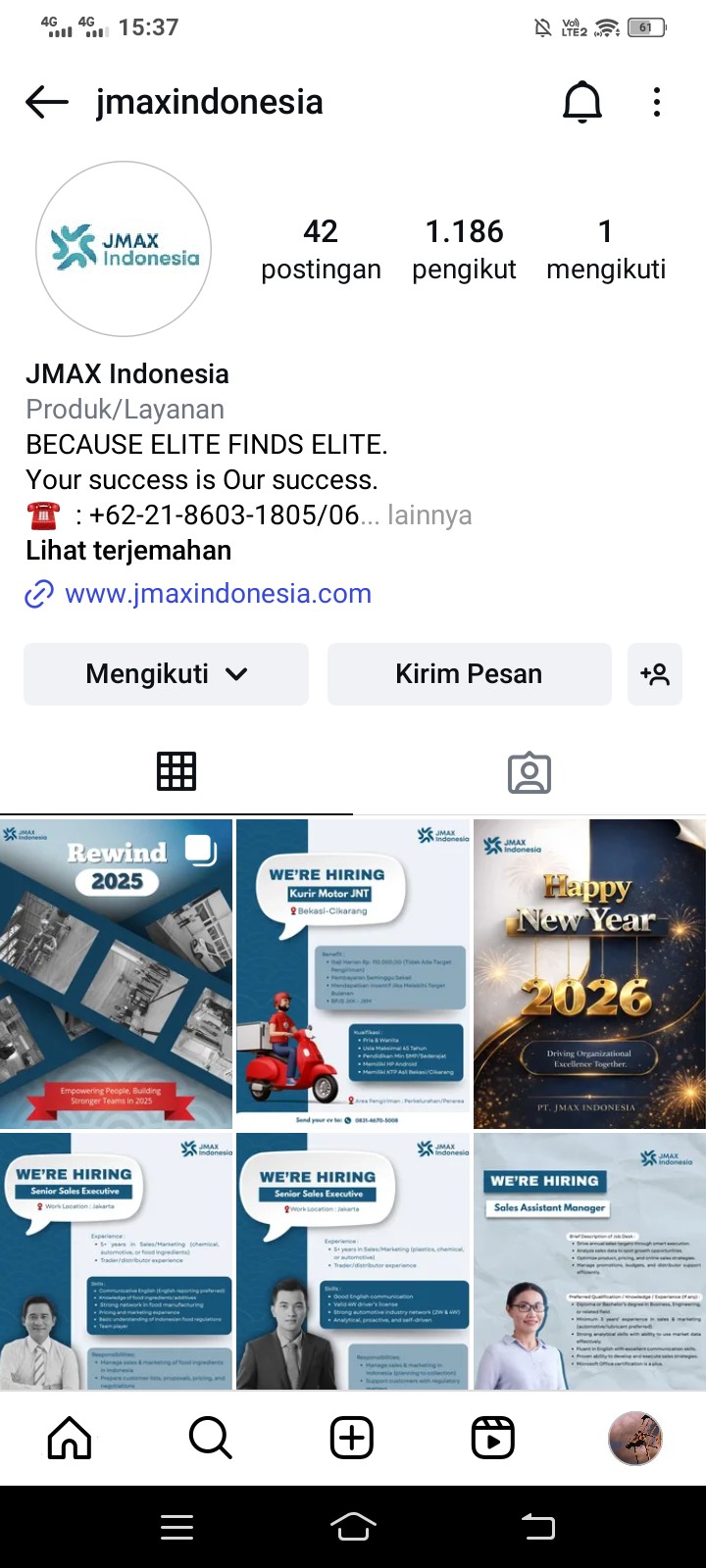Open the Reels tab
Image resolution: width=706 pixels, height=1568 pixels.
click(x=493, y=1438)
